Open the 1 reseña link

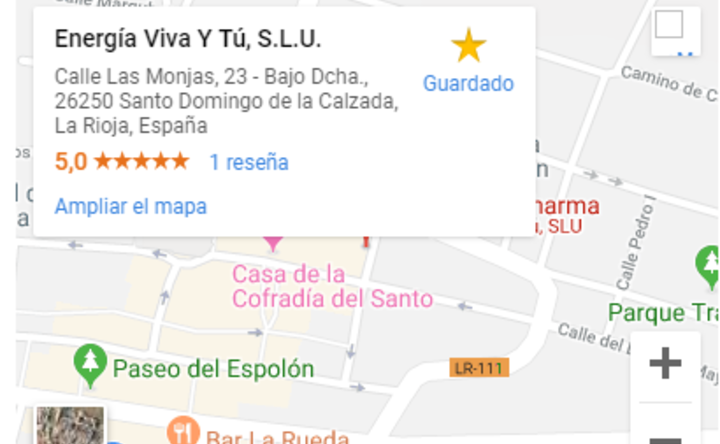[248, 161]
